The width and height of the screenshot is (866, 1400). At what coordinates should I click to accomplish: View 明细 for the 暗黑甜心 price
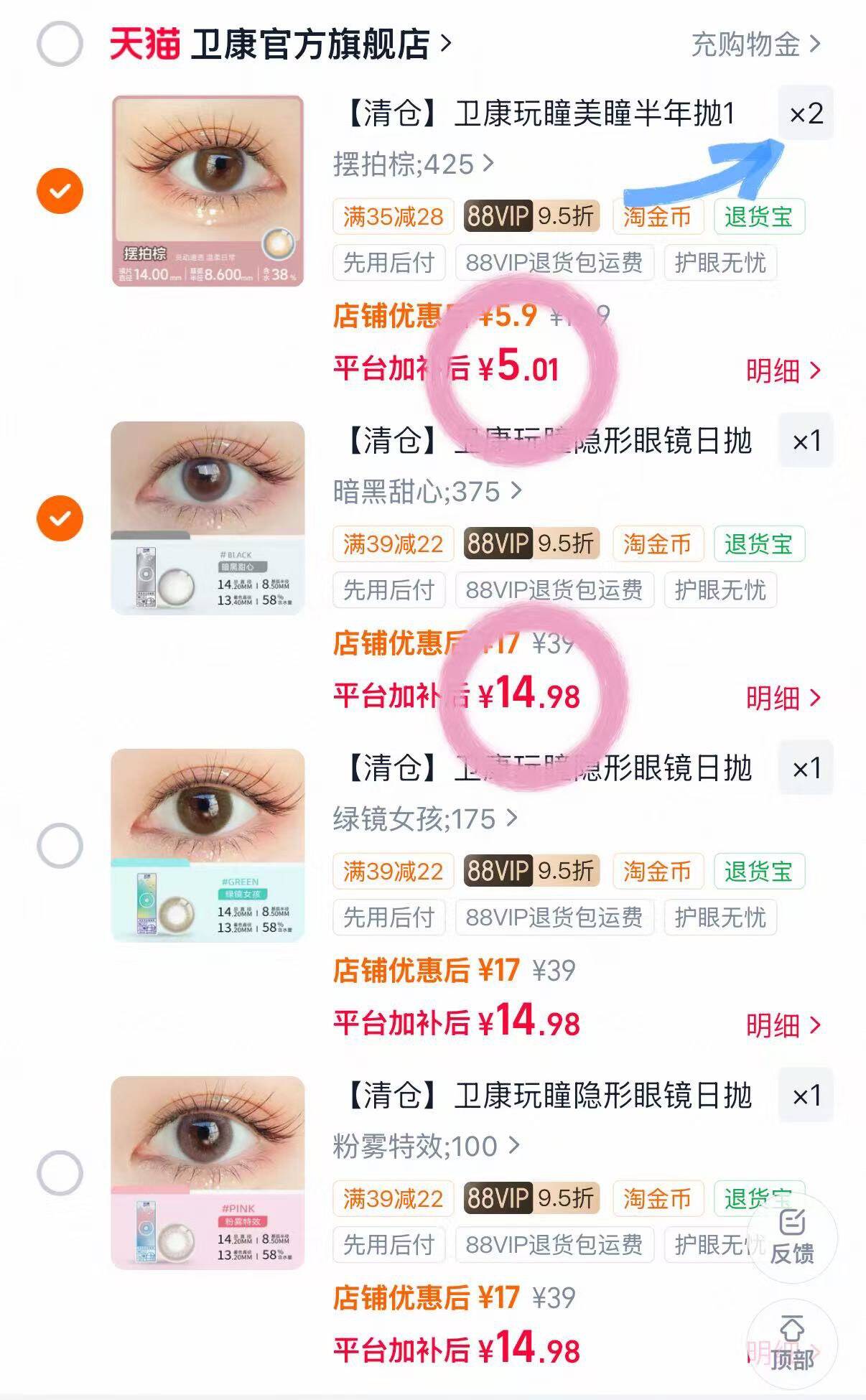(782, 698)
